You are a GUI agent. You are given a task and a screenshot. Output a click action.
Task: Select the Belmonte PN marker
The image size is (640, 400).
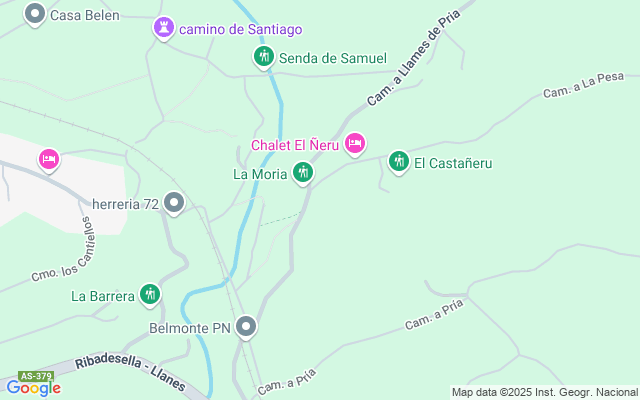tap(246, 327)
